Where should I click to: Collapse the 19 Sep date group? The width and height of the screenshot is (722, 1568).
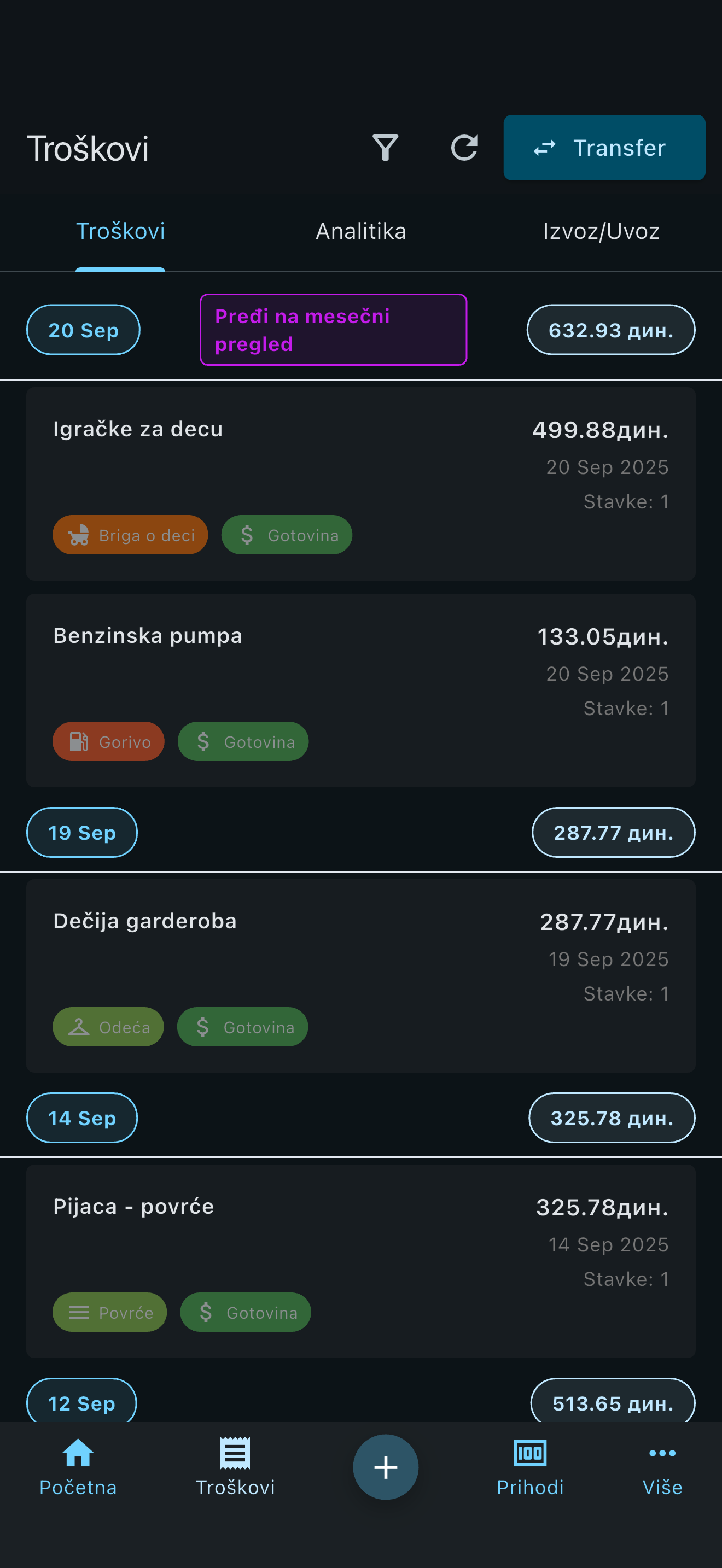point(81,833)
